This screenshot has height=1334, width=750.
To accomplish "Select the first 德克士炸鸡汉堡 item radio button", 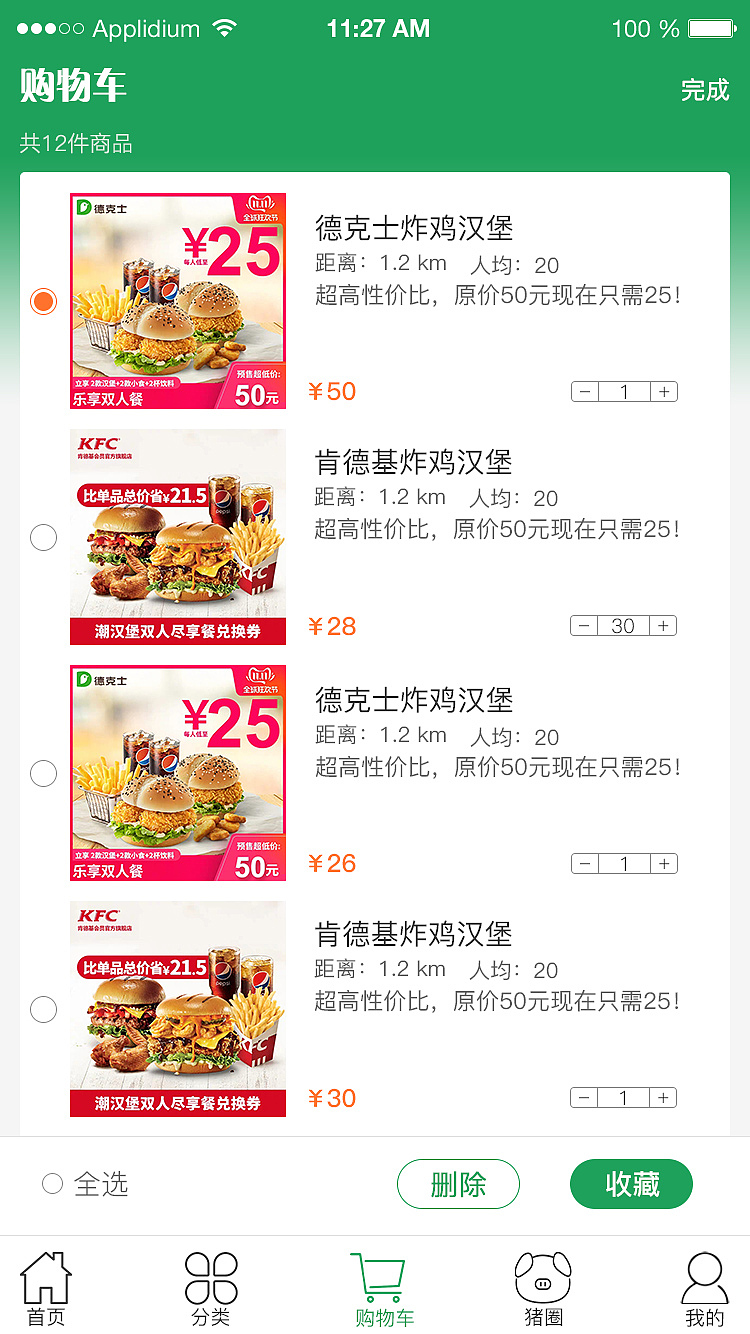I will [x=43, y=299].
